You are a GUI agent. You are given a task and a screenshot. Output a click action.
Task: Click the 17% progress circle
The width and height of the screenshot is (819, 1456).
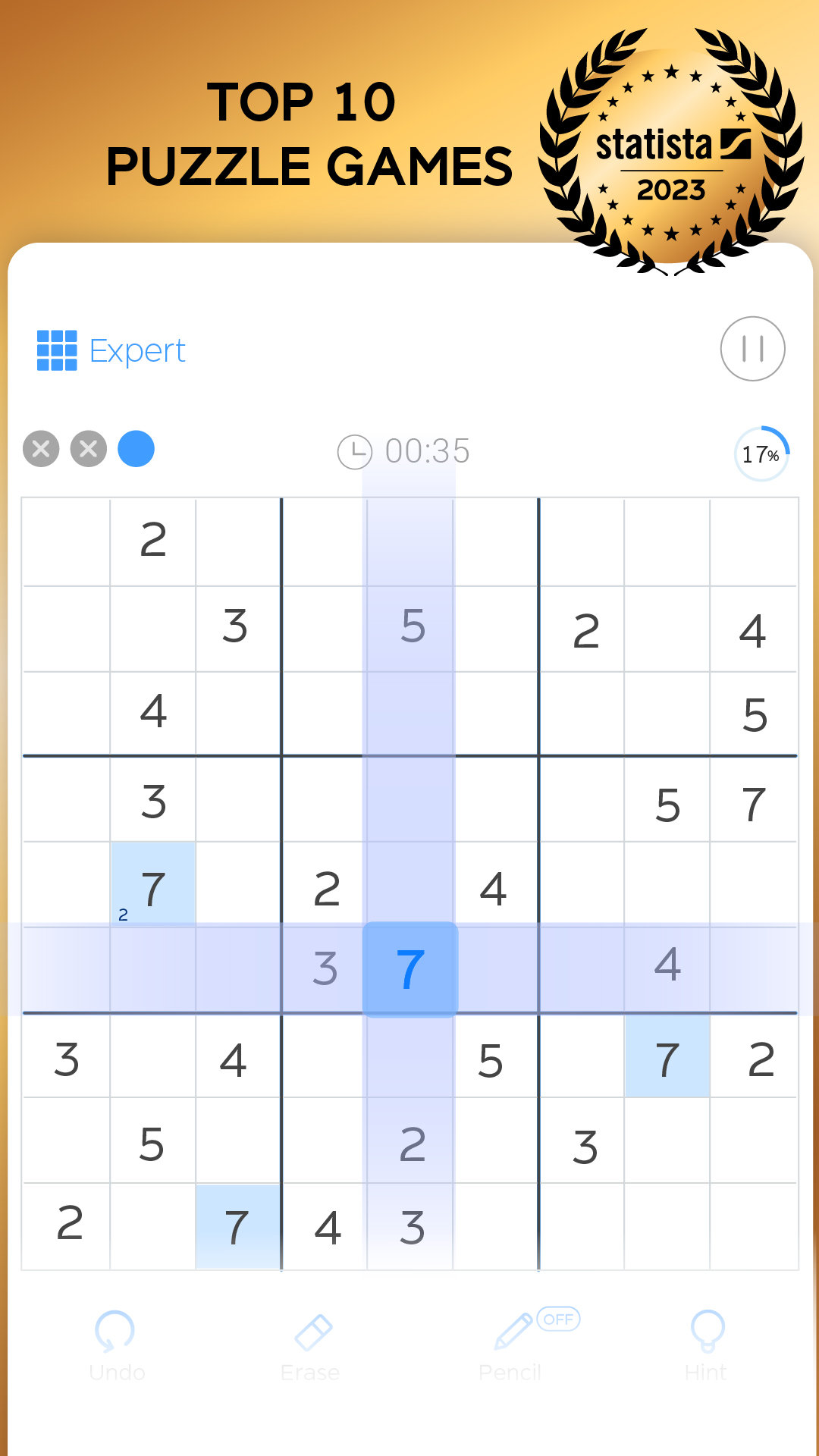click(763, 453)
